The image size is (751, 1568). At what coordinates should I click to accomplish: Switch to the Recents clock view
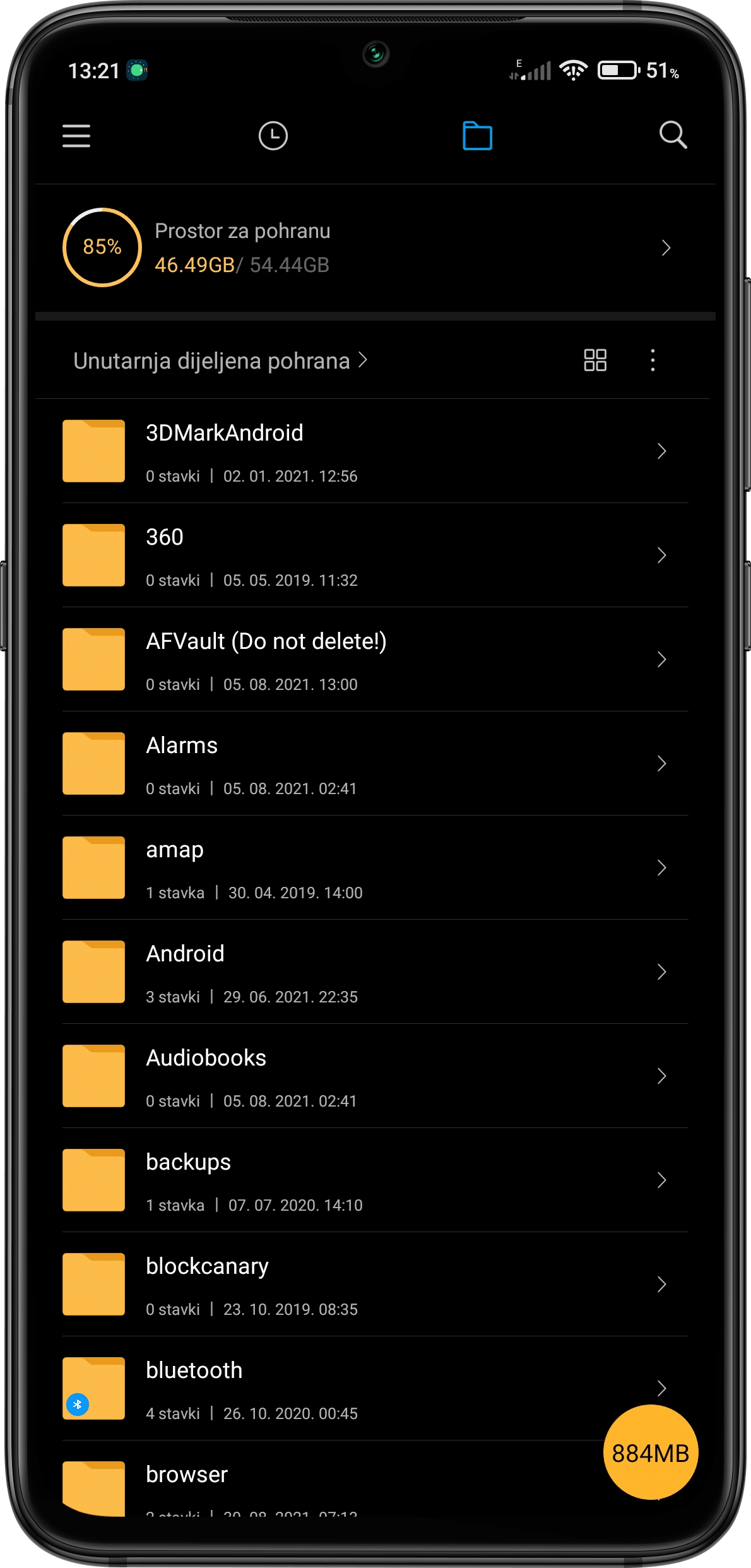(x=273, y=136)
